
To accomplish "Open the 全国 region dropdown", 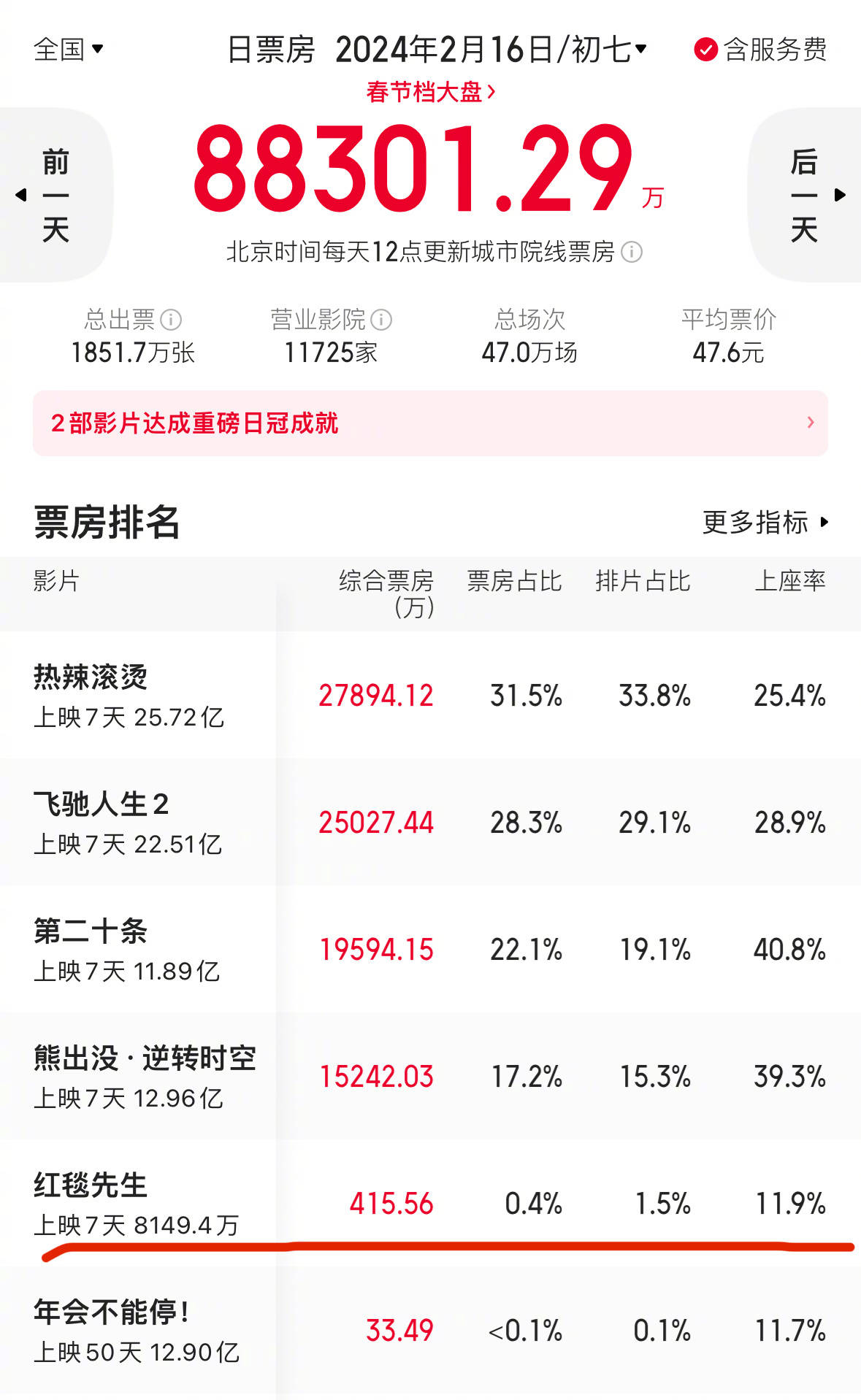I will (x=68, y=50).
